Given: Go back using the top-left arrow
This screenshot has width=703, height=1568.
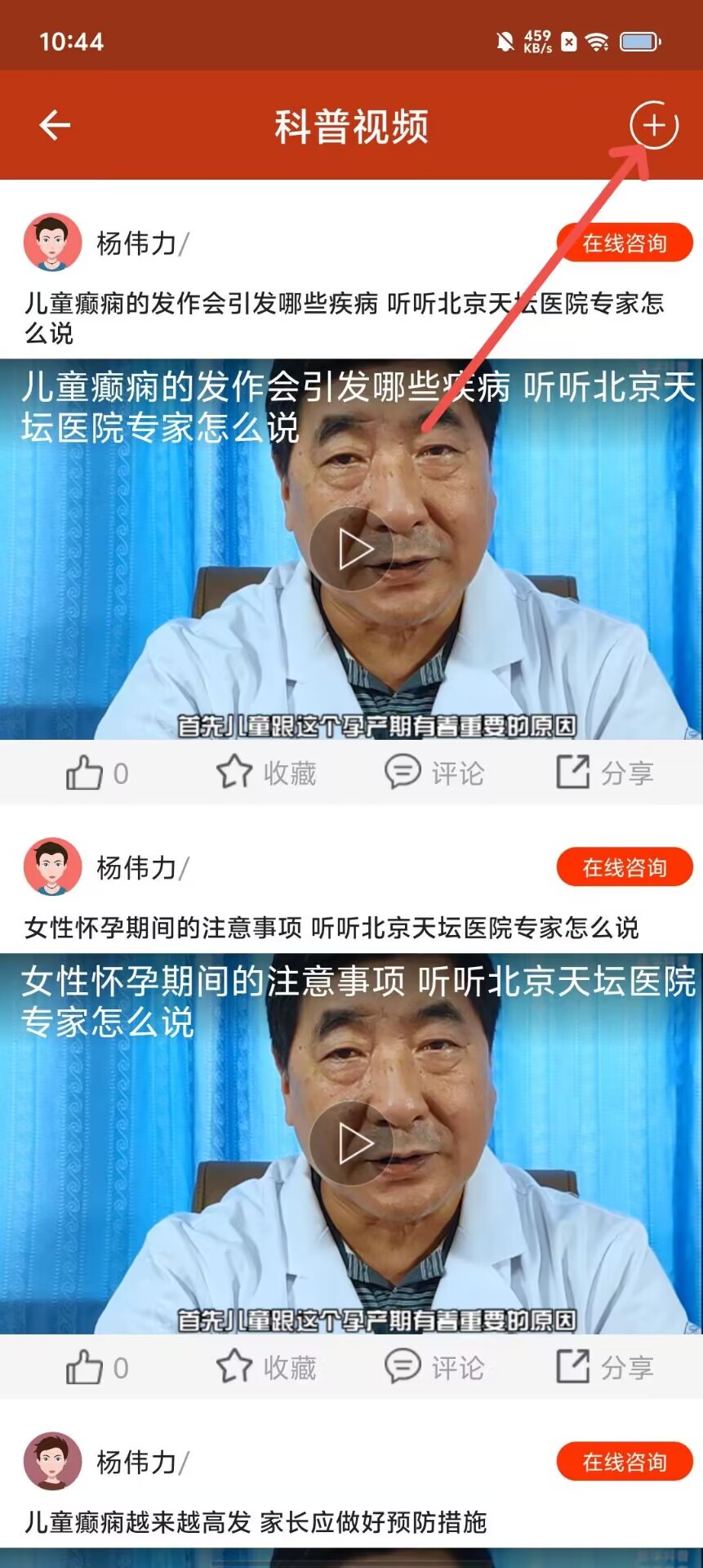Looking at the screenshot, I should click(x=55, y=125).
